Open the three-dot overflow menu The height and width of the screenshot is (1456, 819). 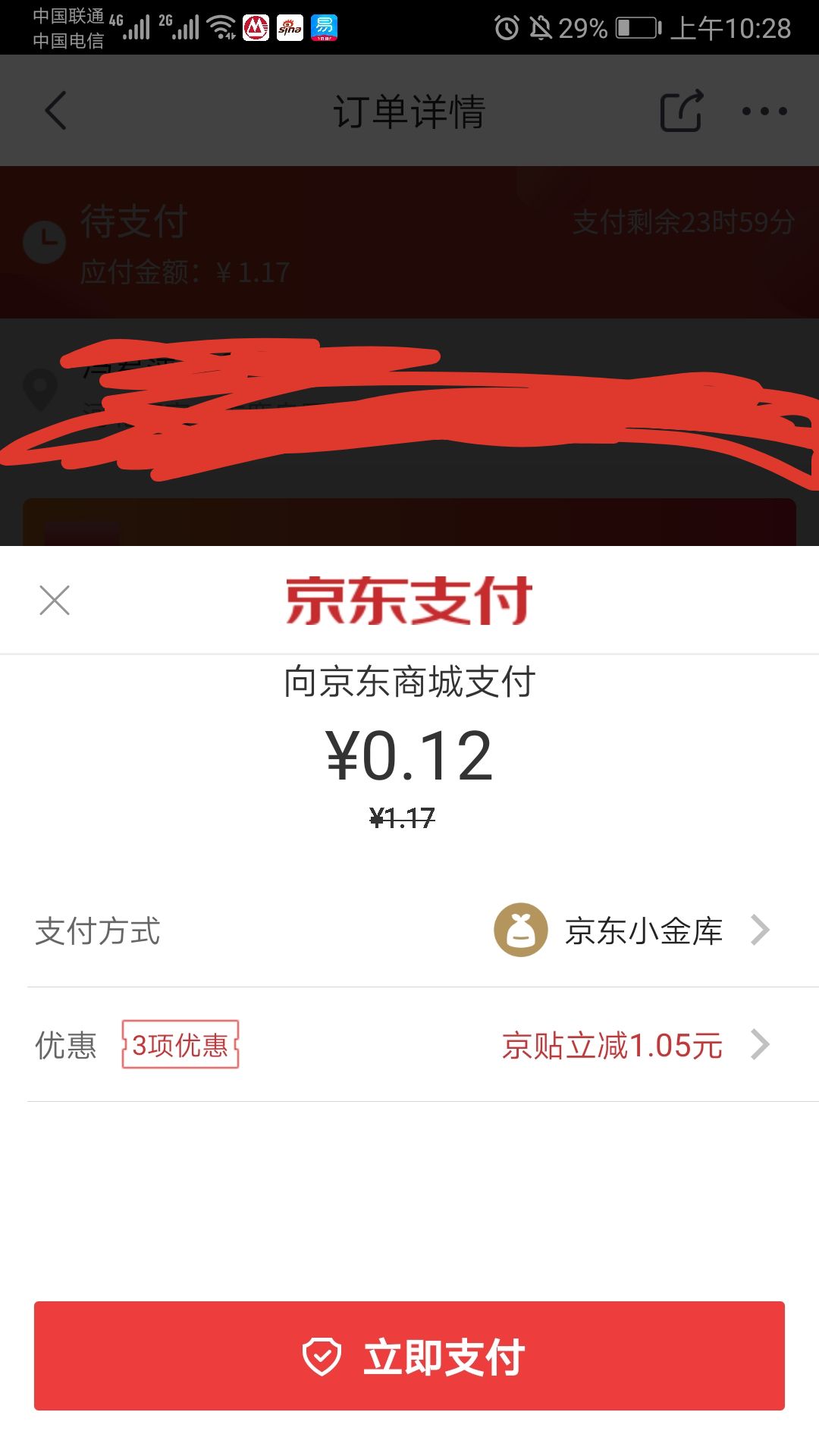pos(764,111)
